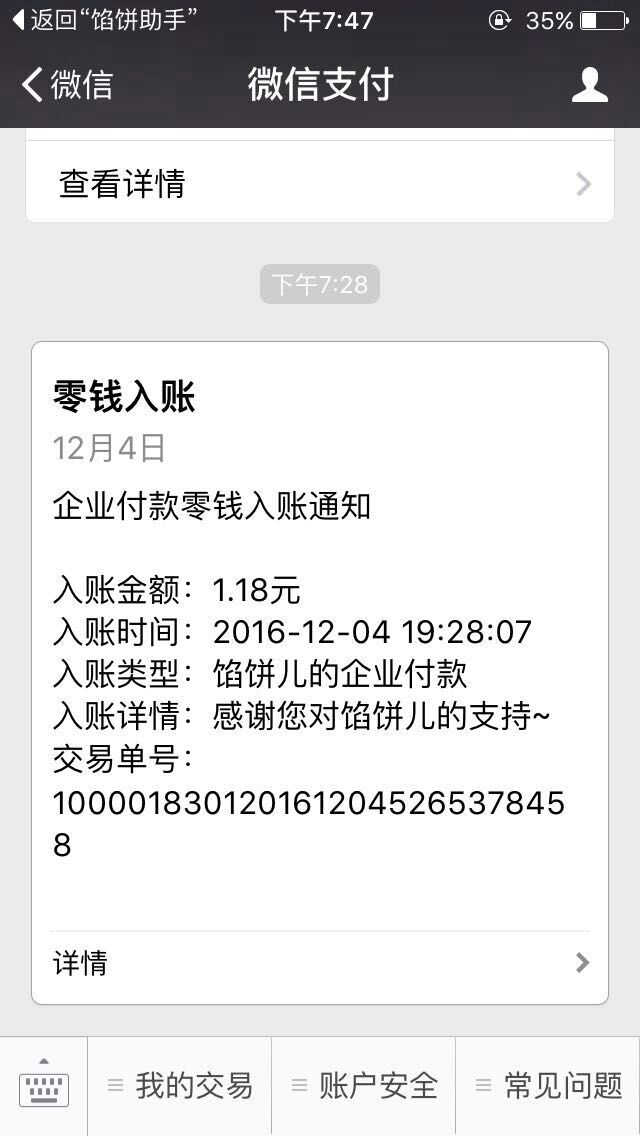Open the account profile icon

tap(589, 85)
